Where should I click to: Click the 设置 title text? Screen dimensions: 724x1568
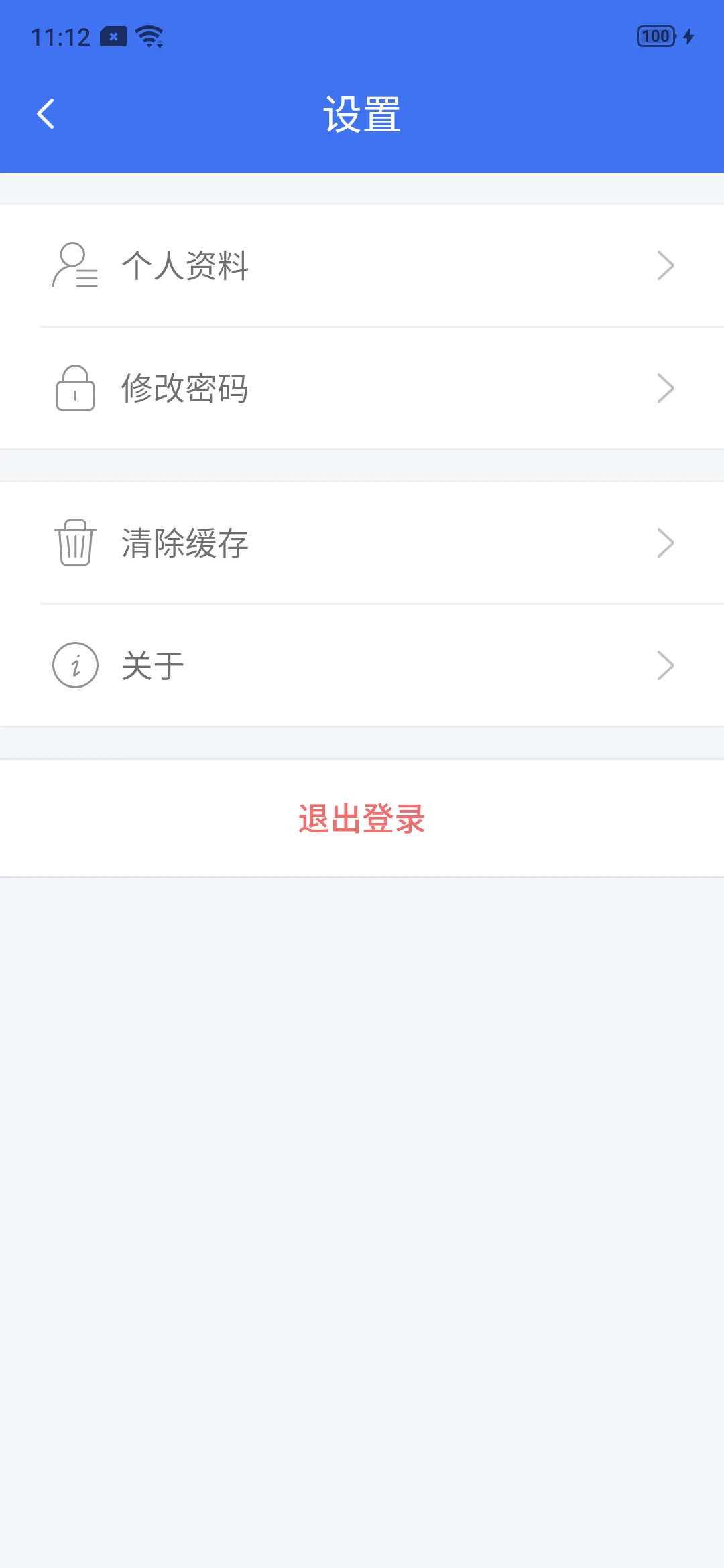362,113
